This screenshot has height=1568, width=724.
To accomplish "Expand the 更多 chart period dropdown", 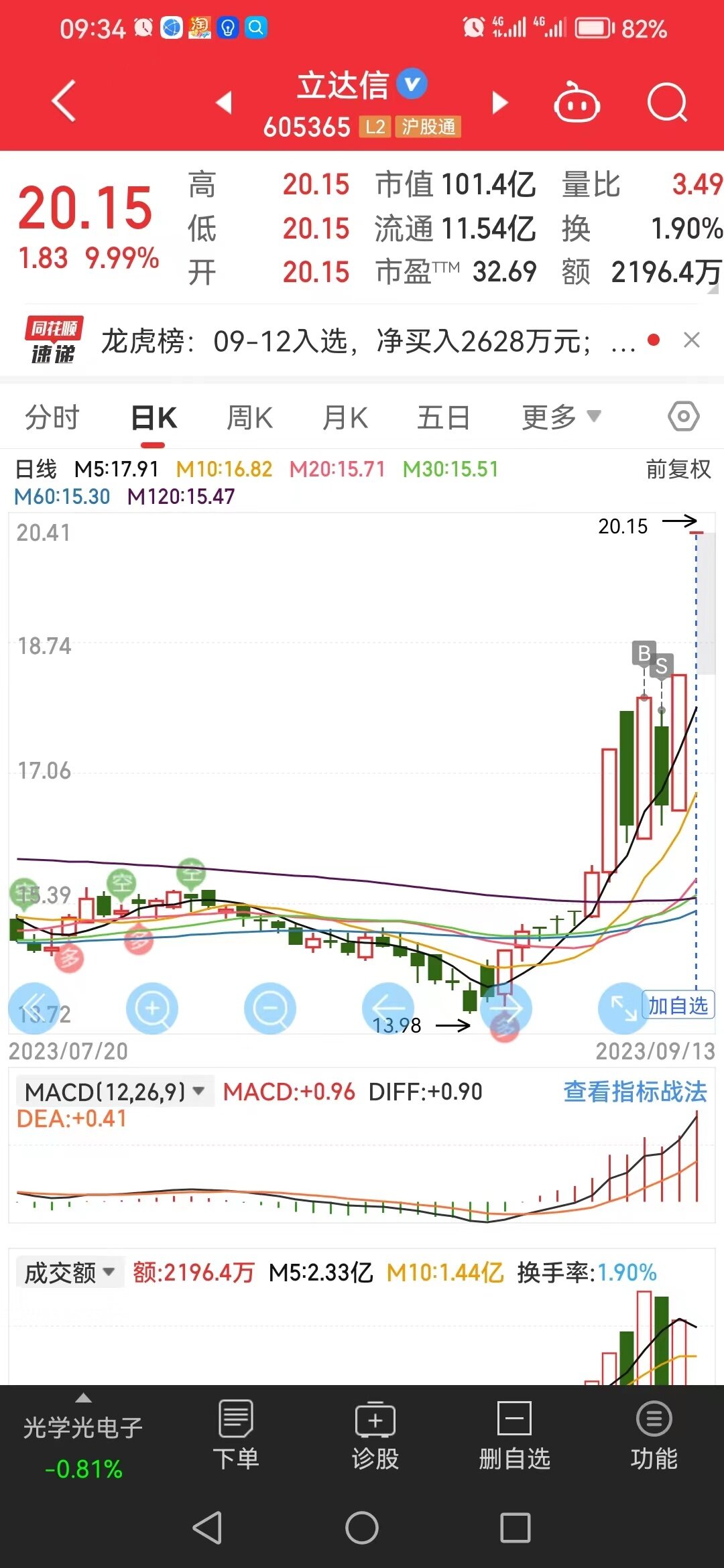I will [560, 417].
